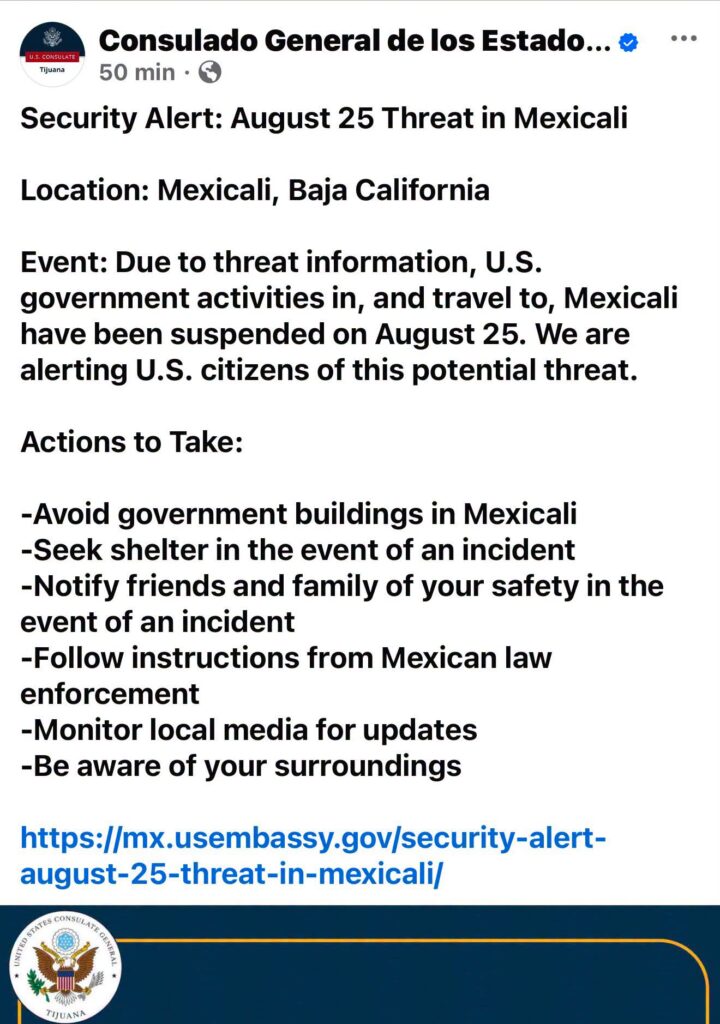Open the Consulado General page name
720x1024 pixels.
click(x=355, y=41)
